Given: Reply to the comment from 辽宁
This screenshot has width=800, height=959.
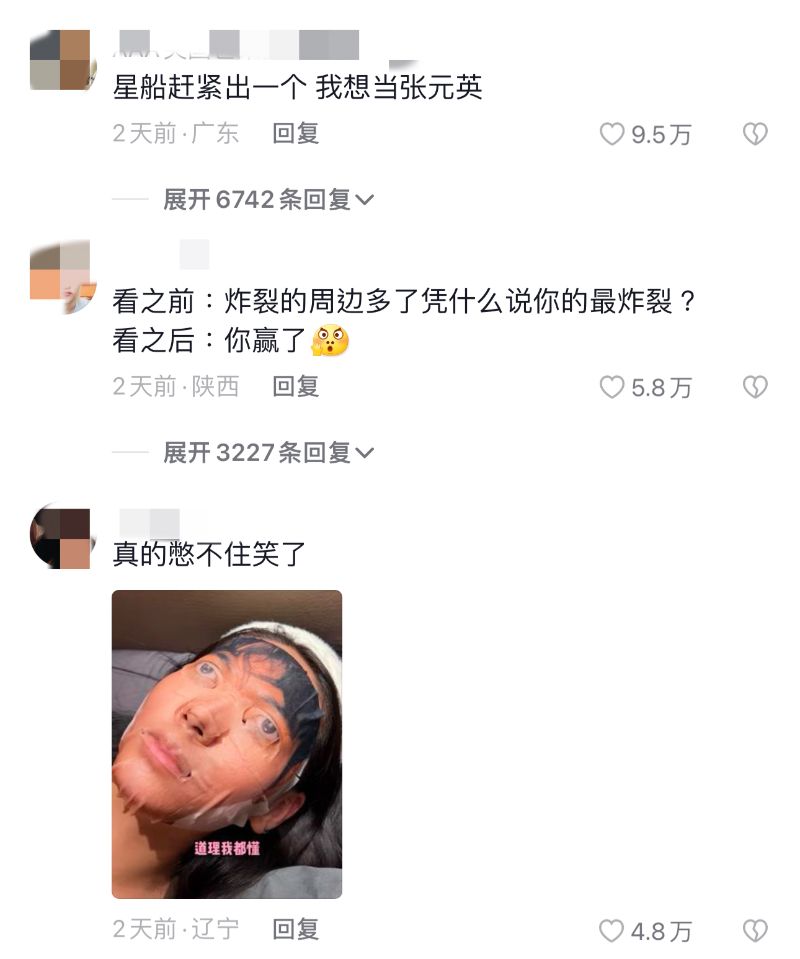Looking at the screenshot, I should 296,929.
